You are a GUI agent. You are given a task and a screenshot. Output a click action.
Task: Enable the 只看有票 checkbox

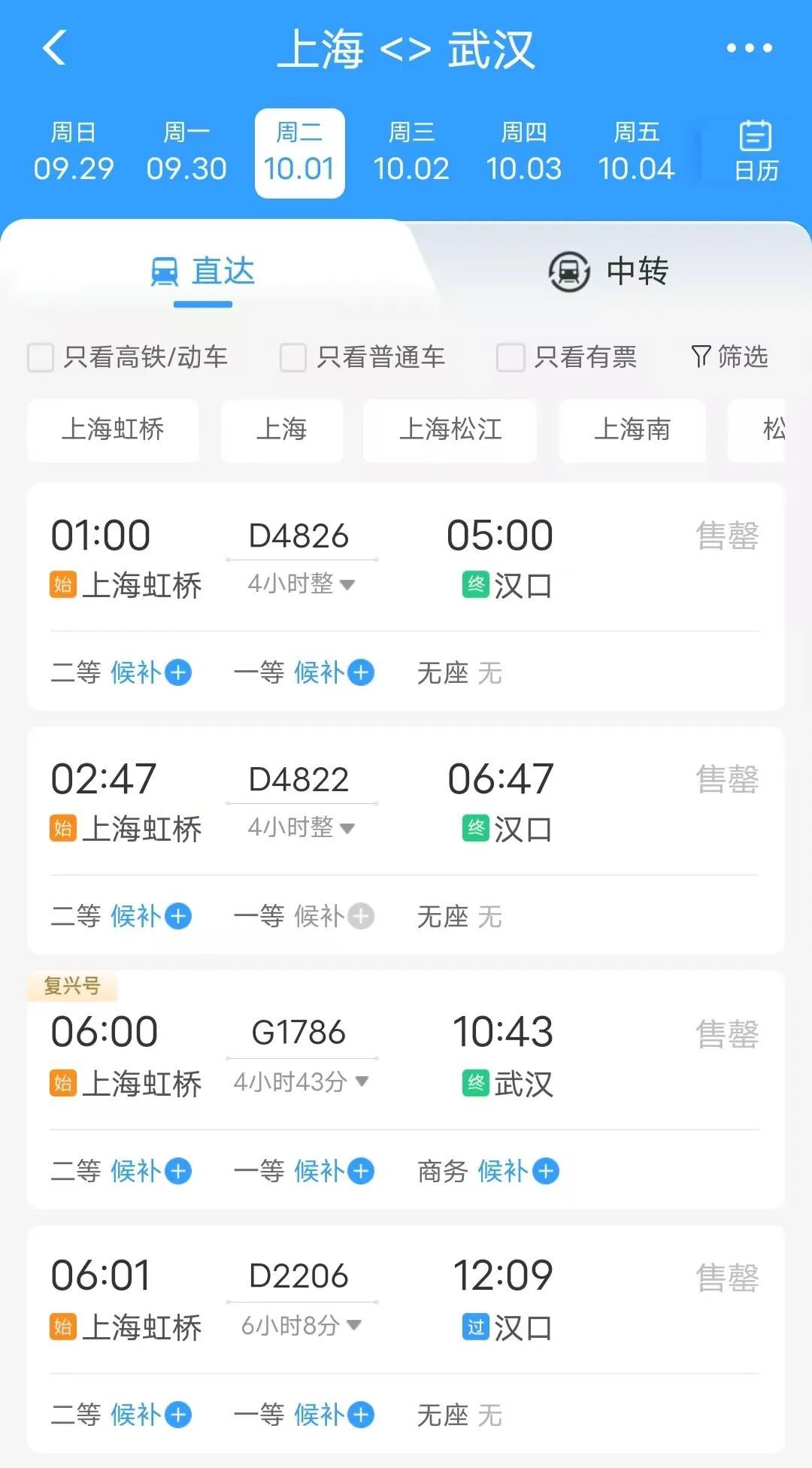coord(511,359)
